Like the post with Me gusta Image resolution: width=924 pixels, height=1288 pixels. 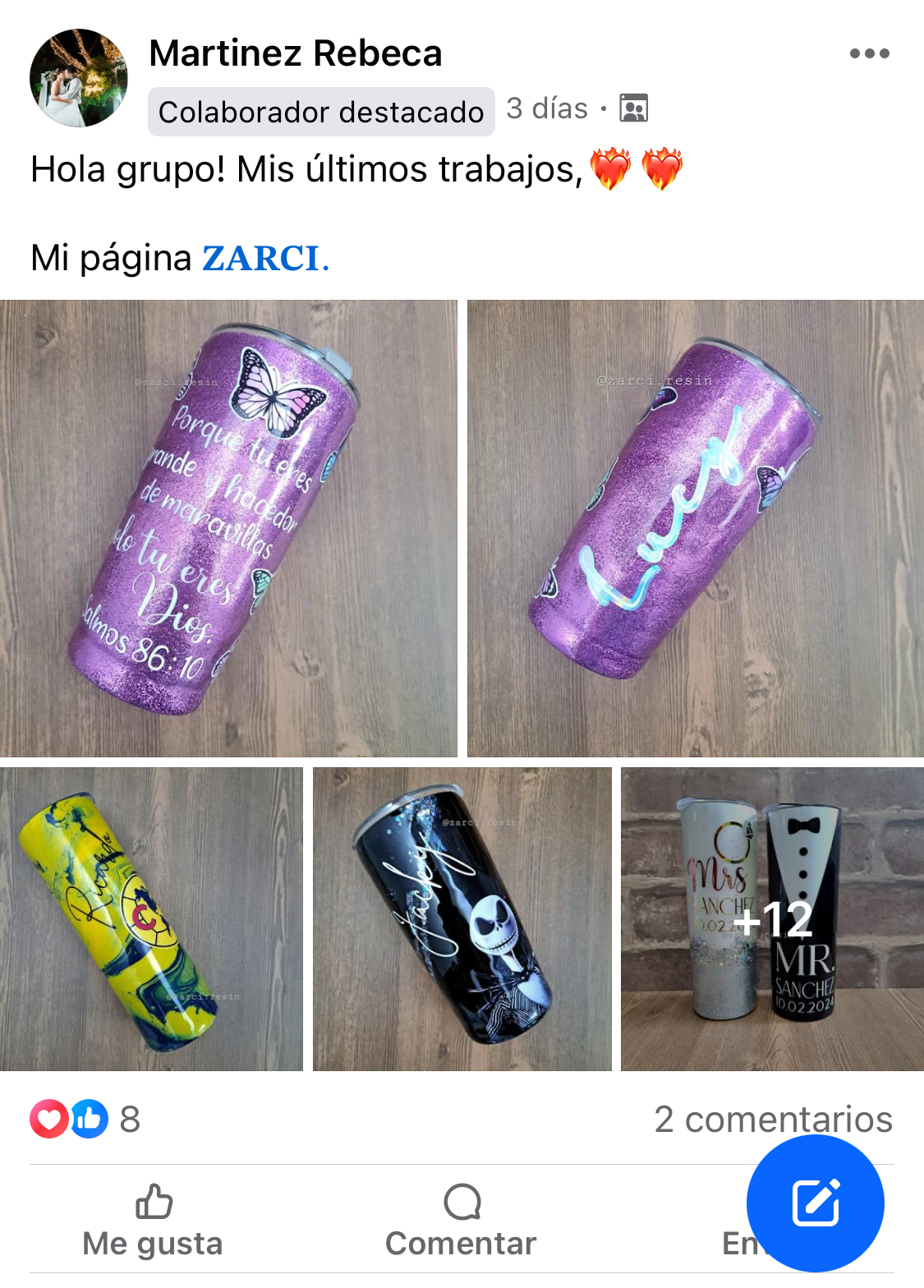click(x=153, y=1221)
